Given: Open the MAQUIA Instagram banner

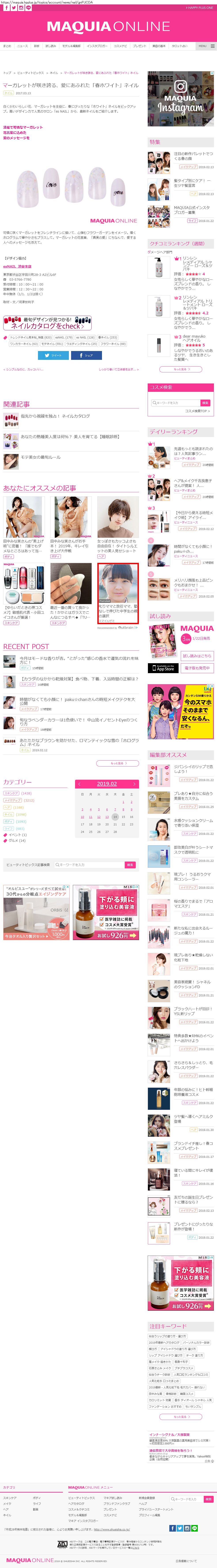Looking at the screenshot, I should (x=180, y=99).
